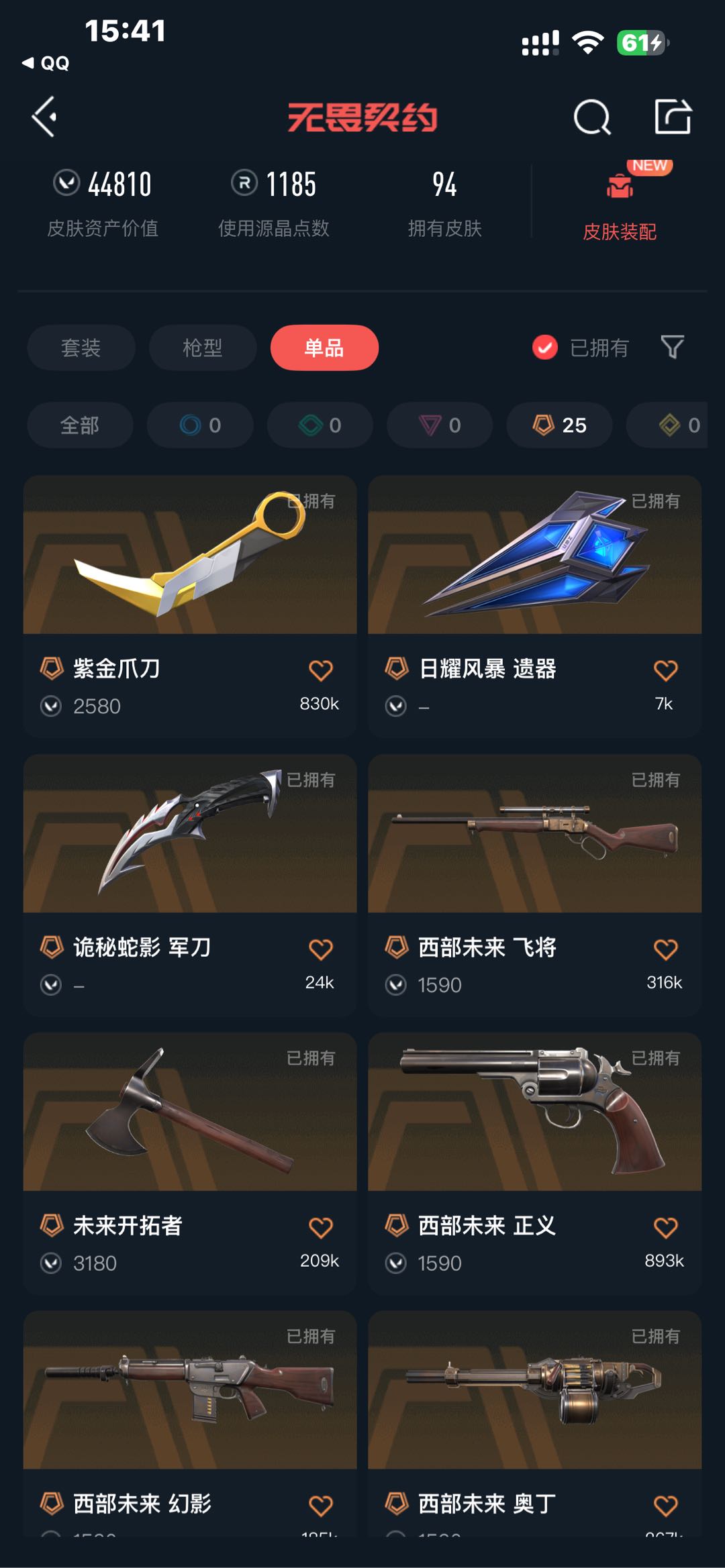Favorite the 西部未来 飞将 skin
725x1568 pixels.
(x=665, y=949)
